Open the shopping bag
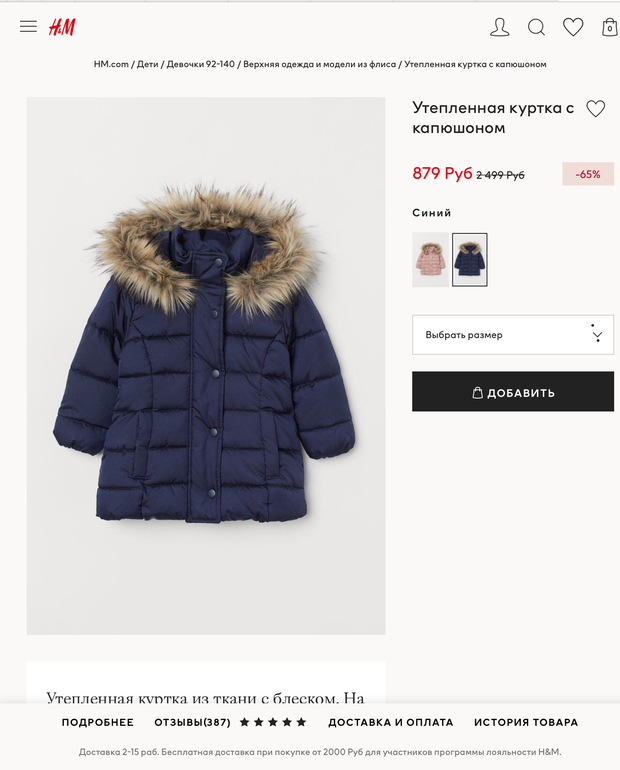This screenshot has height=770, width=620. click(x=609, y=27)
